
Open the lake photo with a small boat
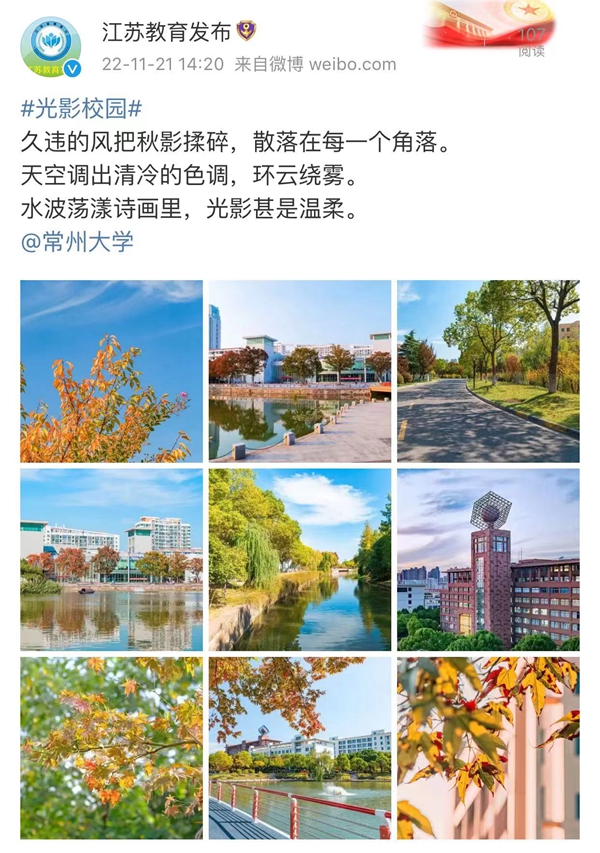click(x=111, y=559)
